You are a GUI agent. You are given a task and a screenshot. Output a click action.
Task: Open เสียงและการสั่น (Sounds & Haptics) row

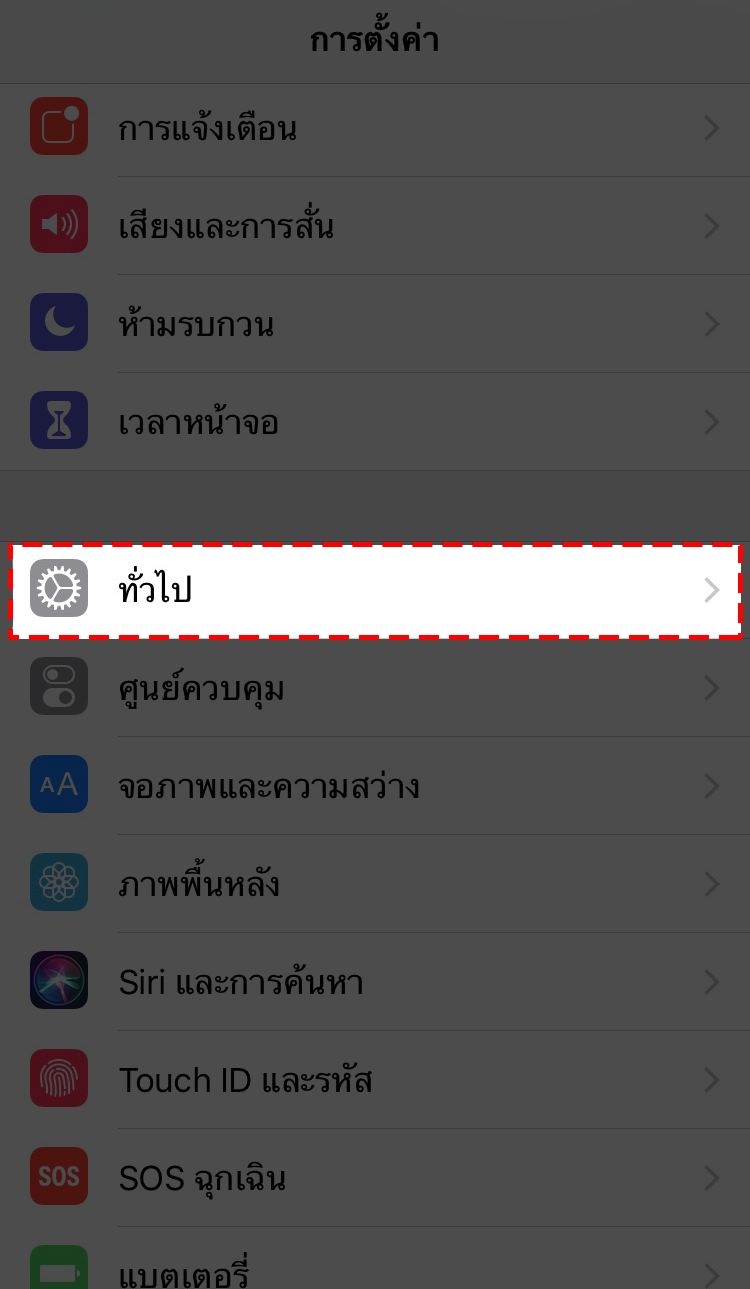375,226
